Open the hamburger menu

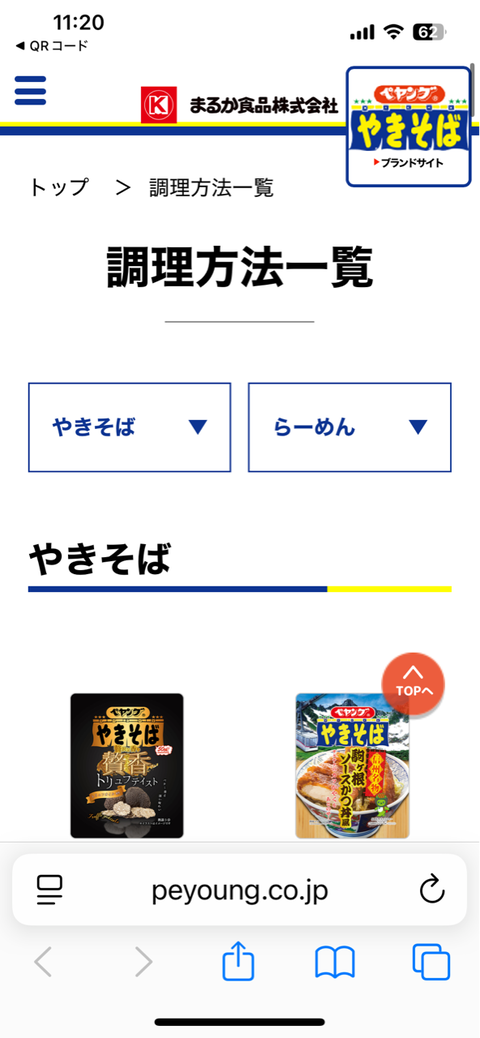(x=30, y=91)
